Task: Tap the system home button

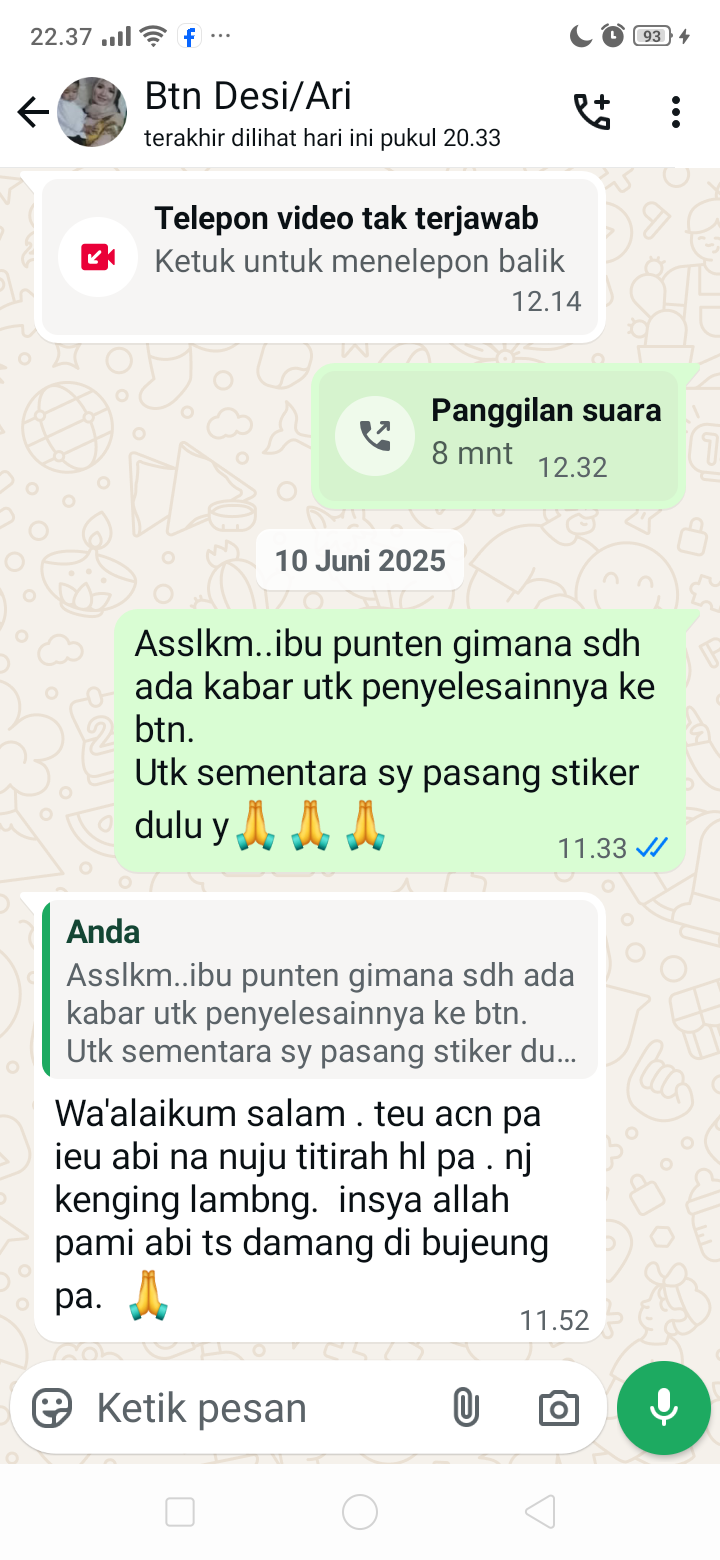Action: click(360, 1512)
